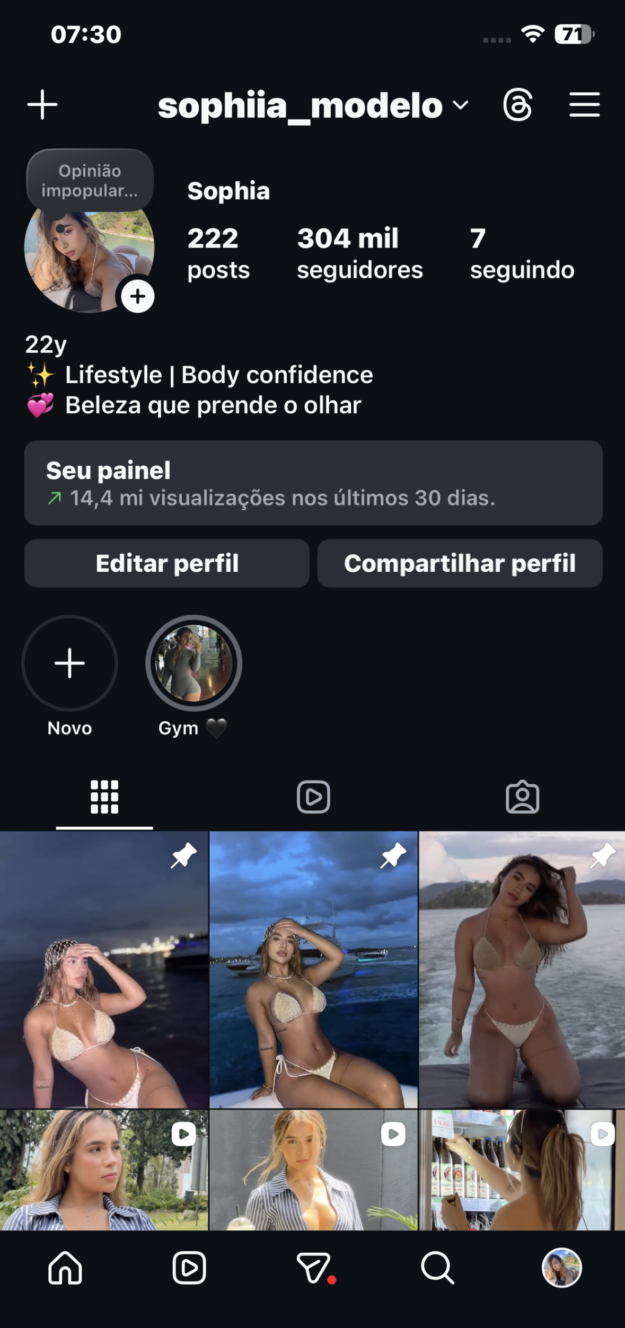
Task: Tap the plus icon to create content
Action: (x=42, y=105)
